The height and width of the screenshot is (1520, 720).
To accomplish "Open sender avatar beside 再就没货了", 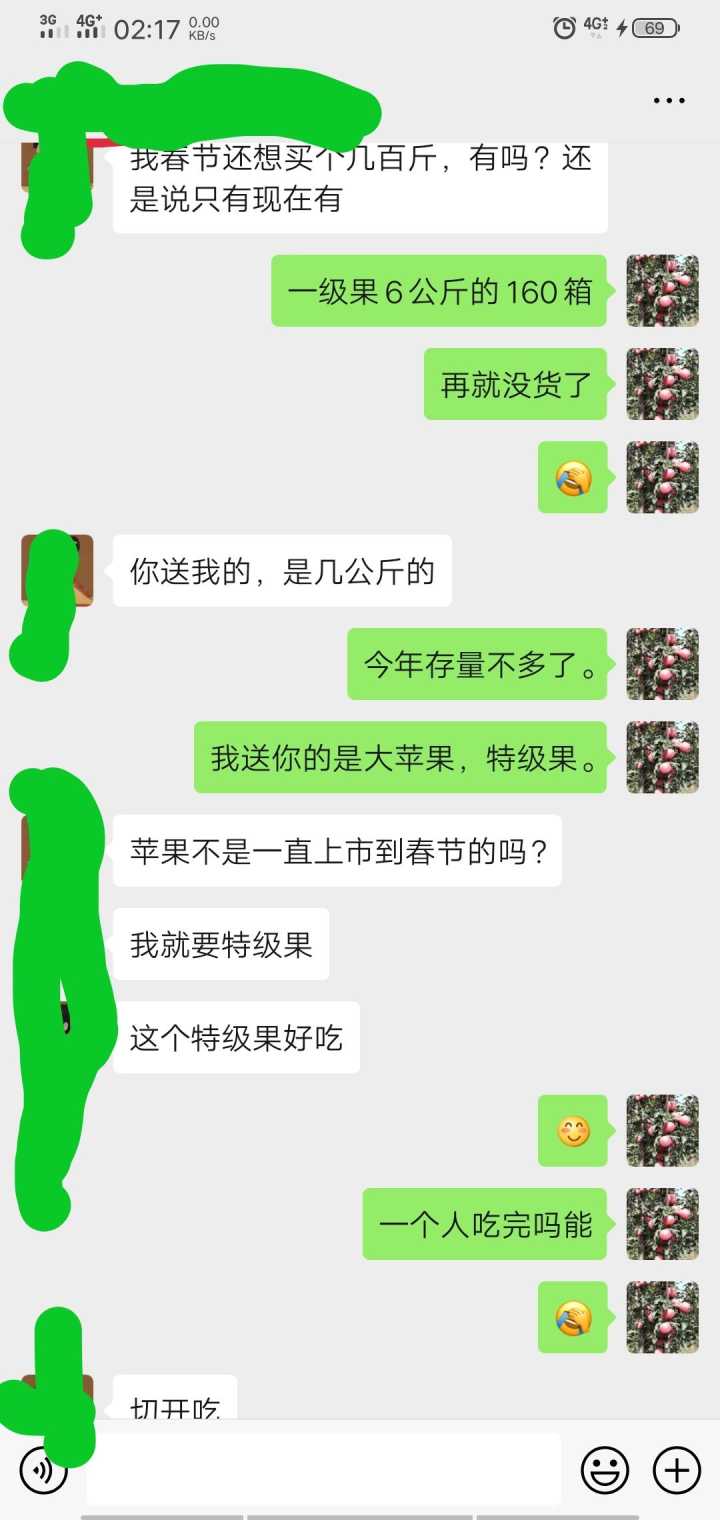I will [662, 384].
